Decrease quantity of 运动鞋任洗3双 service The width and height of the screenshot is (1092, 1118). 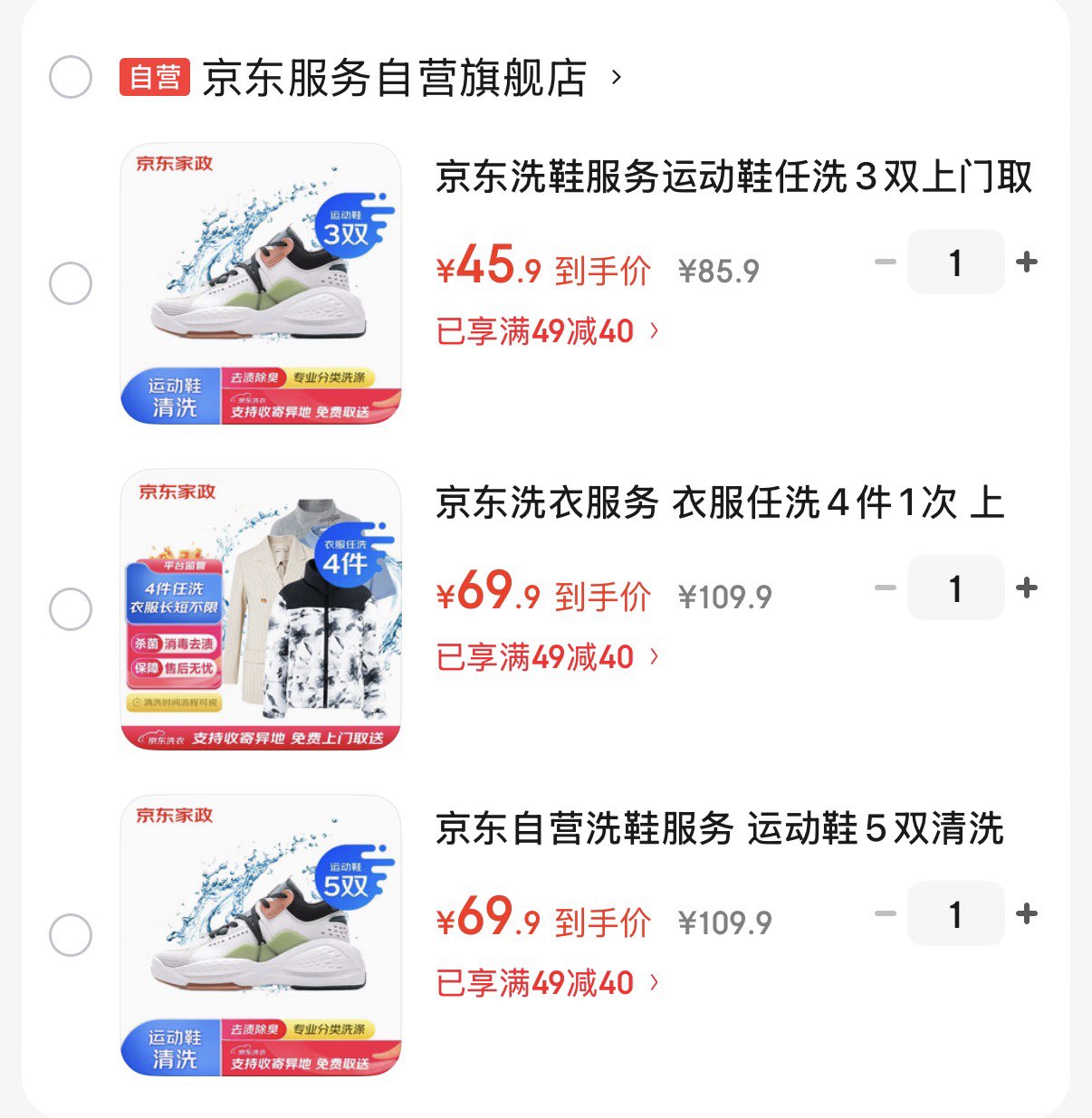(885, 263)
